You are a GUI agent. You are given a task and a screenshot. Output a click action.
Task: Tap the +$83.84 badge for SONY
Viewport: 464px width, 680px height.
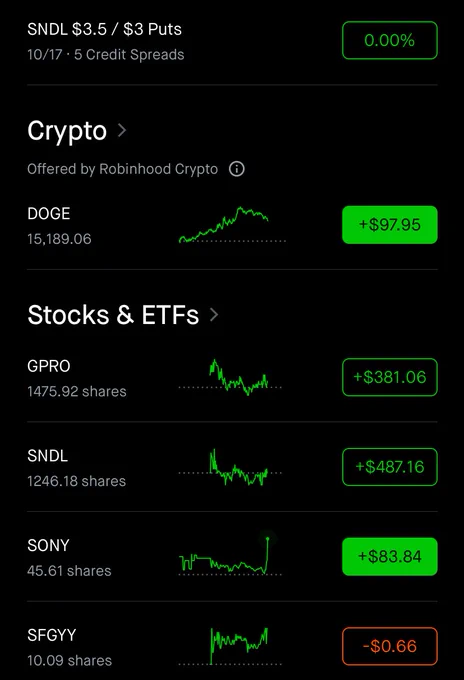click(x=389, y=557)
